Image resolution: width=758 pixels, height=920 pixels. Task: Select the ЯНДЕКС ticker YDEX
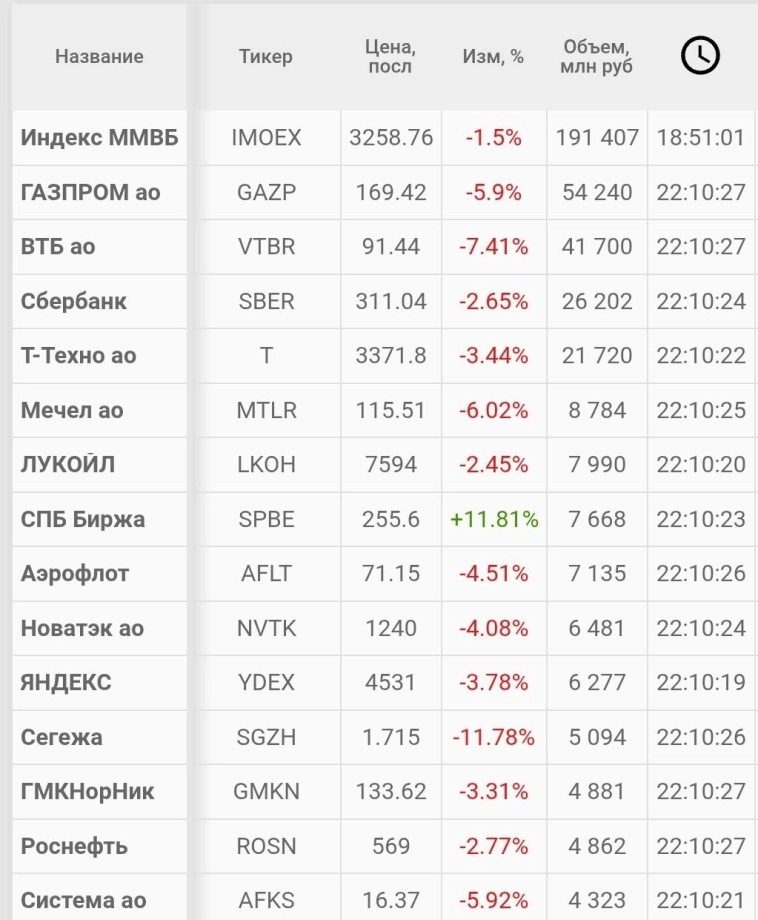click(265, 682)
